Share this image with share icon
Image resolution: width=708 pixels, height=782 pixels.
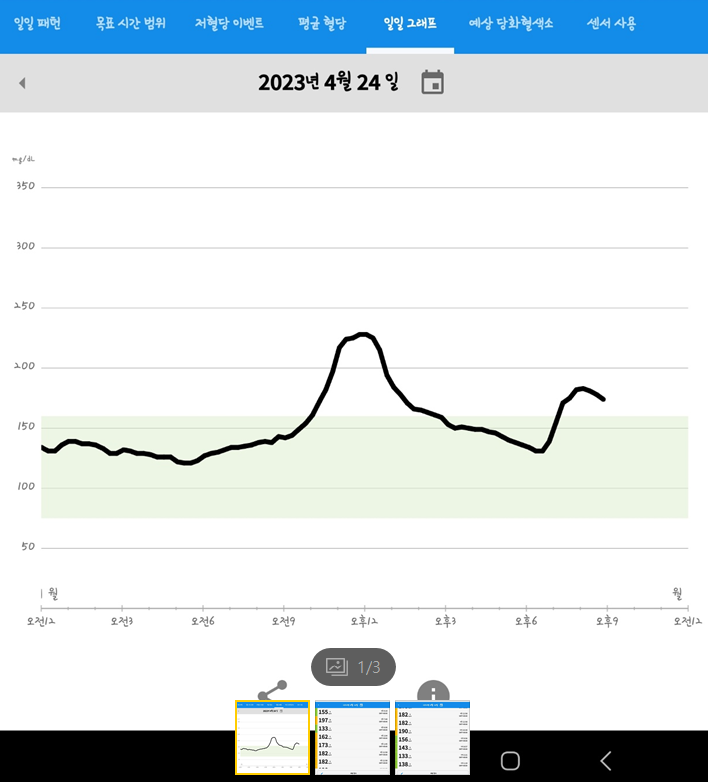click(272, 690)
